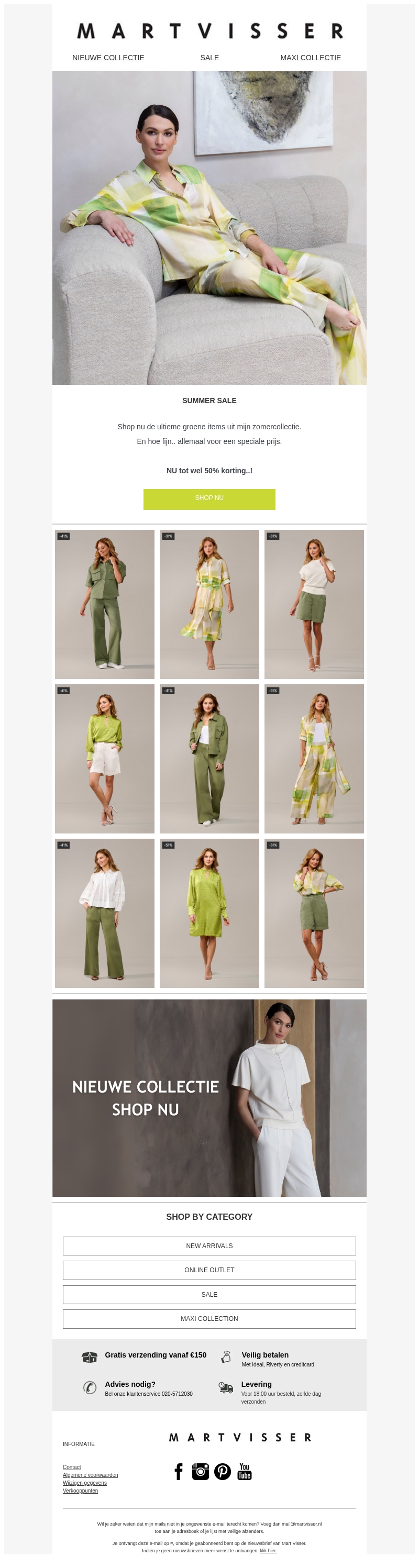This screenshot has width=419, height=1568.
Task: Choose SALE under Shop by Category
Action: click(x=209, y=1294)
